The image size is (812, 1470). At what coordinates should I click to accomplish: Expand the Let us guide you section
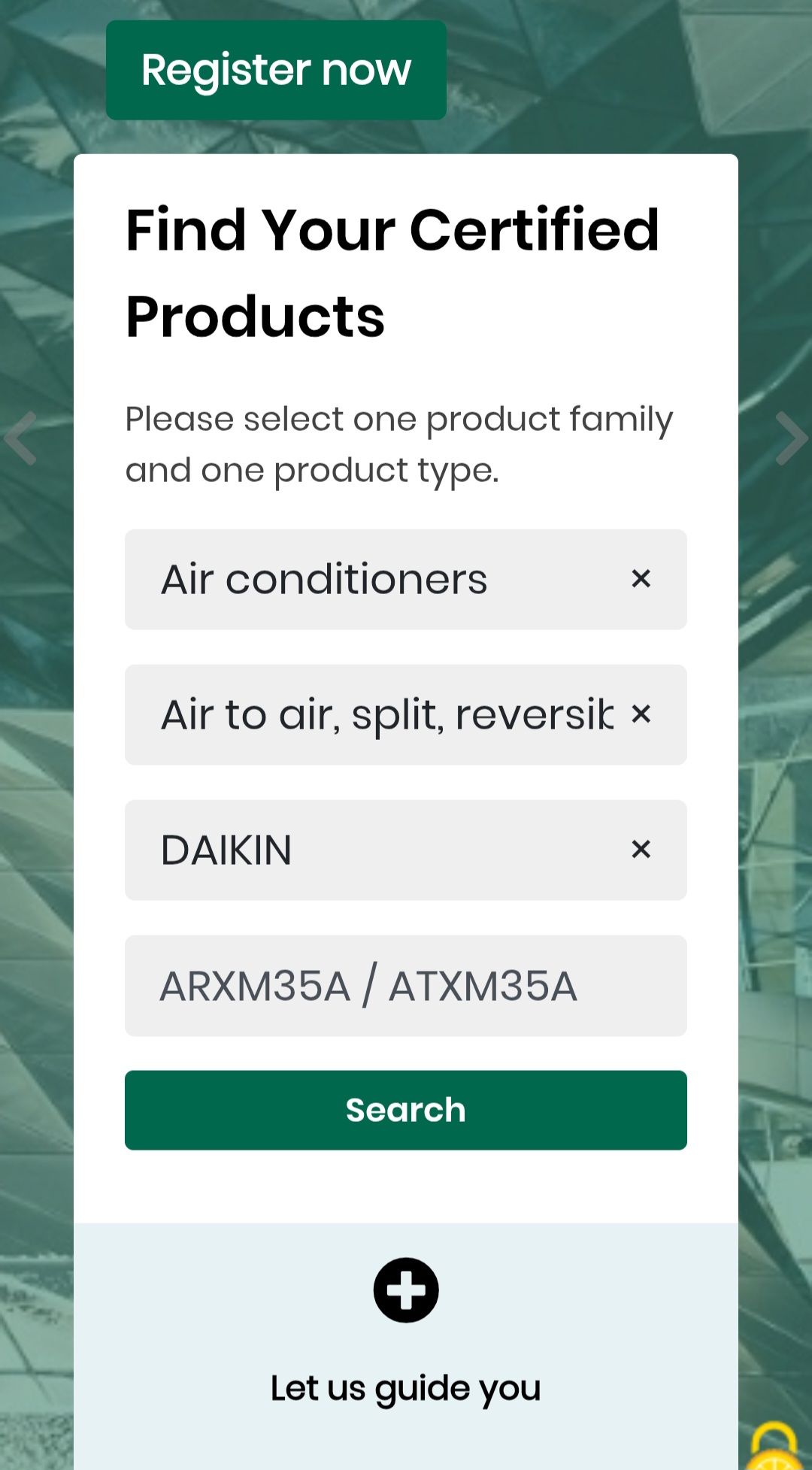pos(406,1290)
